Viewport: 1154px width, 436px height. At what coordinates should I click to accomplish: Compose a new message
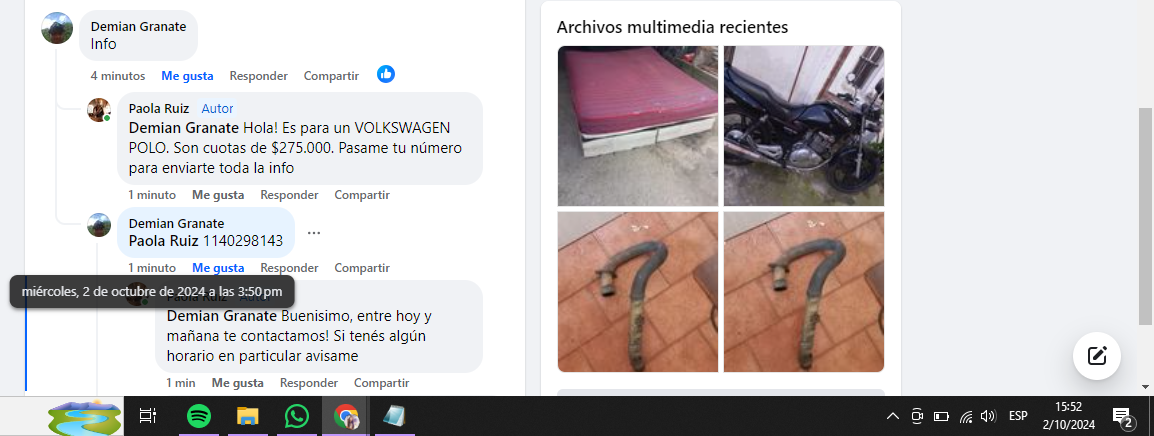[x=1096, y=355]
